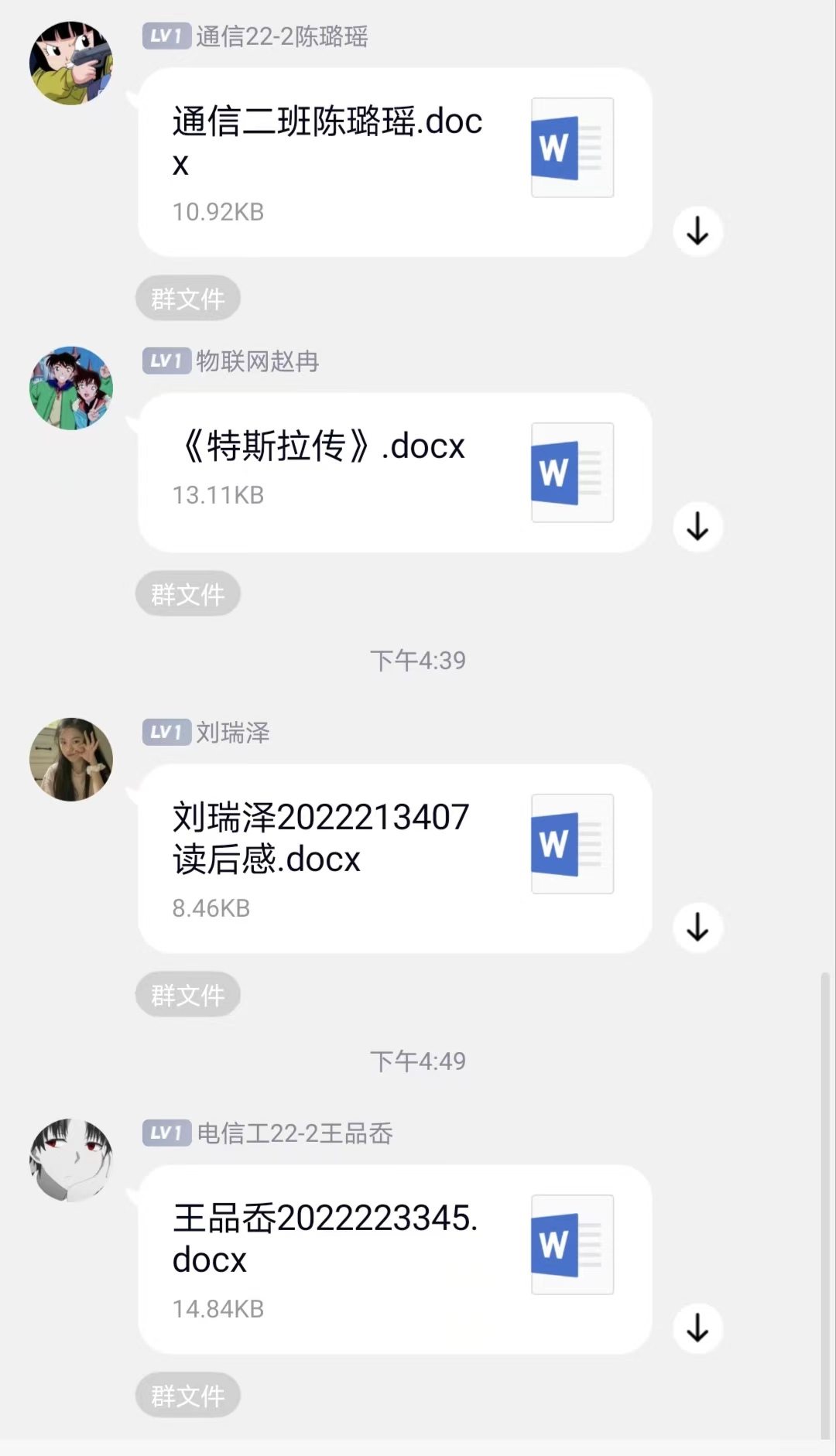Open 《特斯拉传》.docx file card

(x=395, y=473)
